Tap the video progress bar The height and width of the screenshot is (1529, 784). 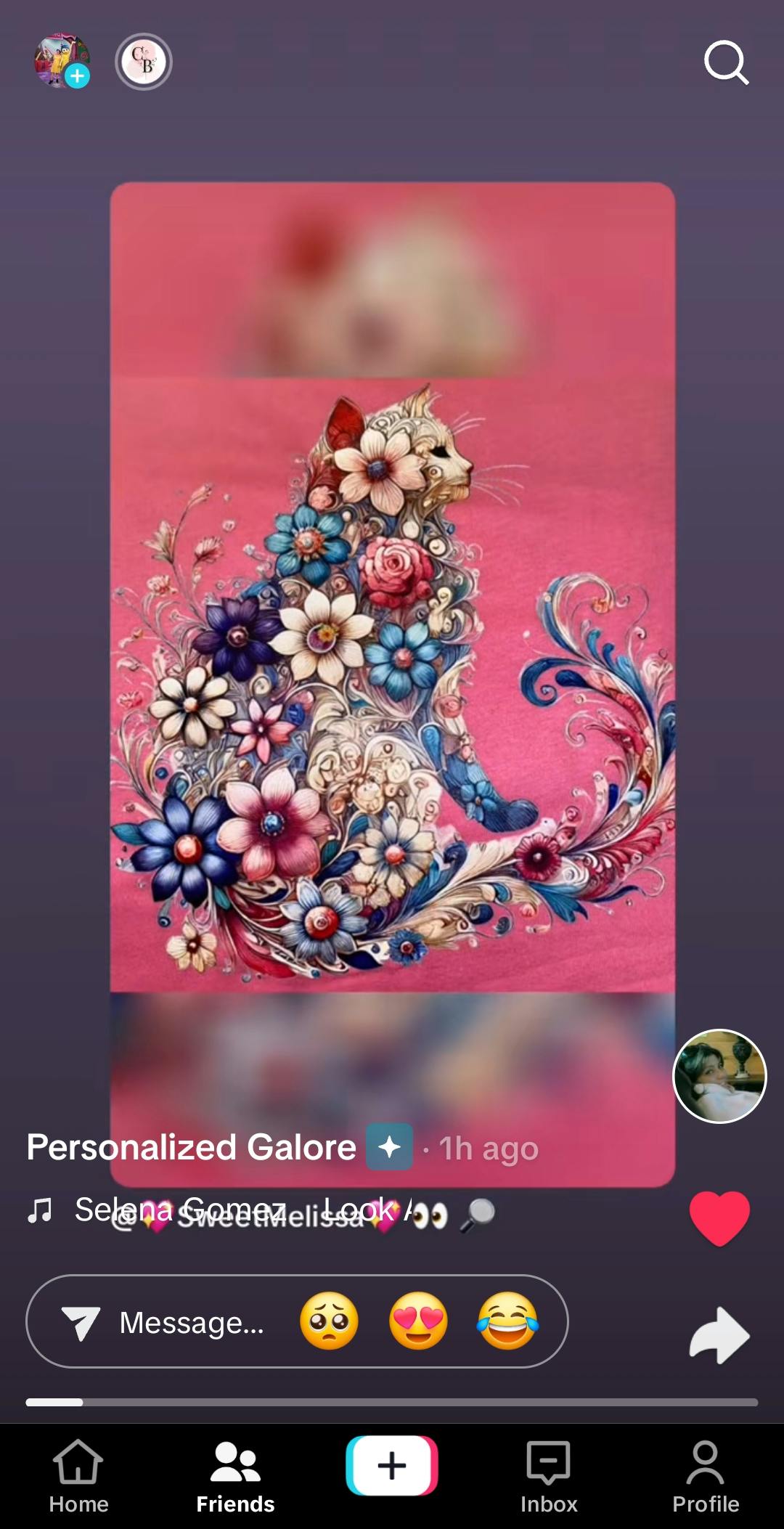click(392, 1402)
